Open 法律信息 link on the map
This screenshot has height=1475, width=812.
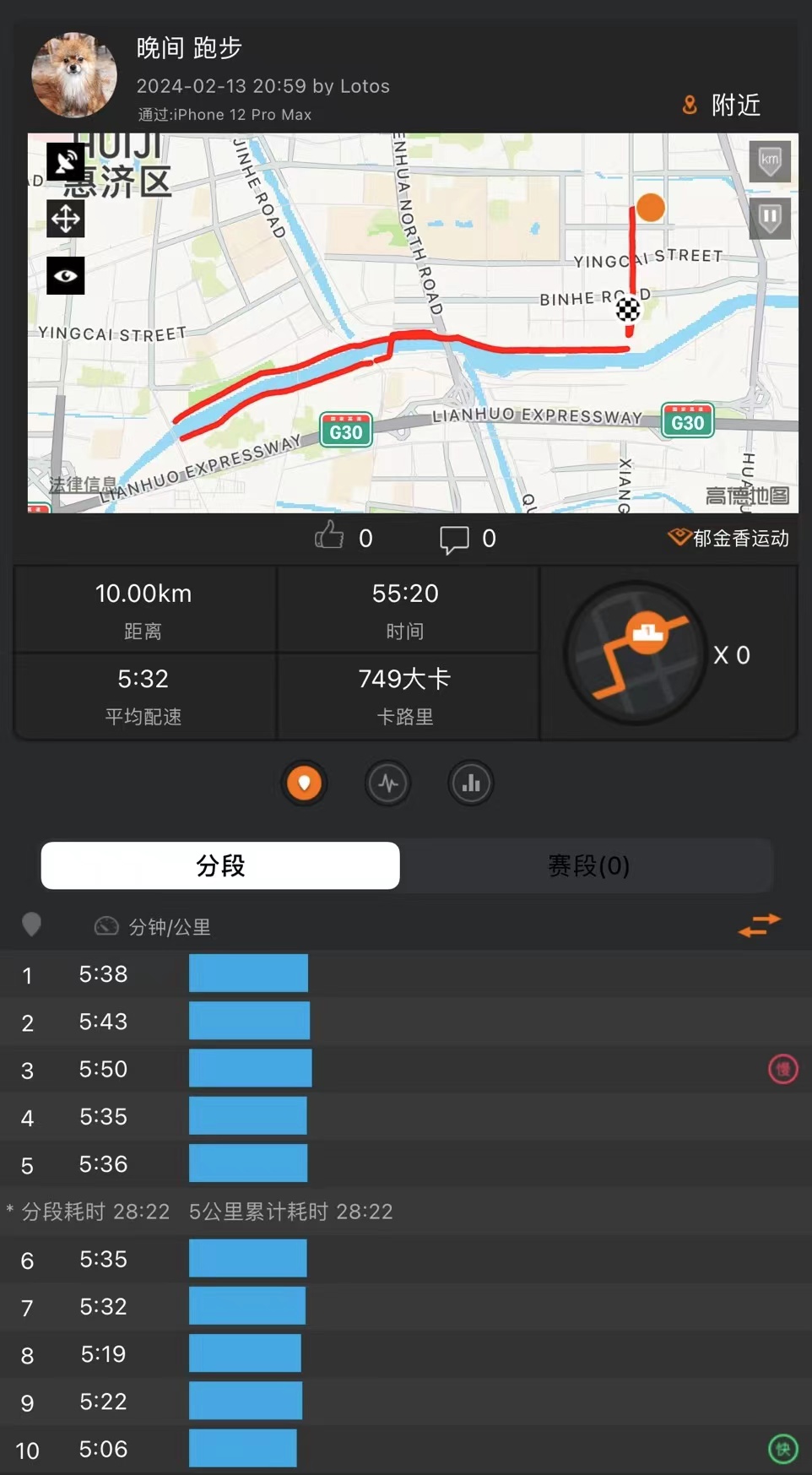click(82, 485)
